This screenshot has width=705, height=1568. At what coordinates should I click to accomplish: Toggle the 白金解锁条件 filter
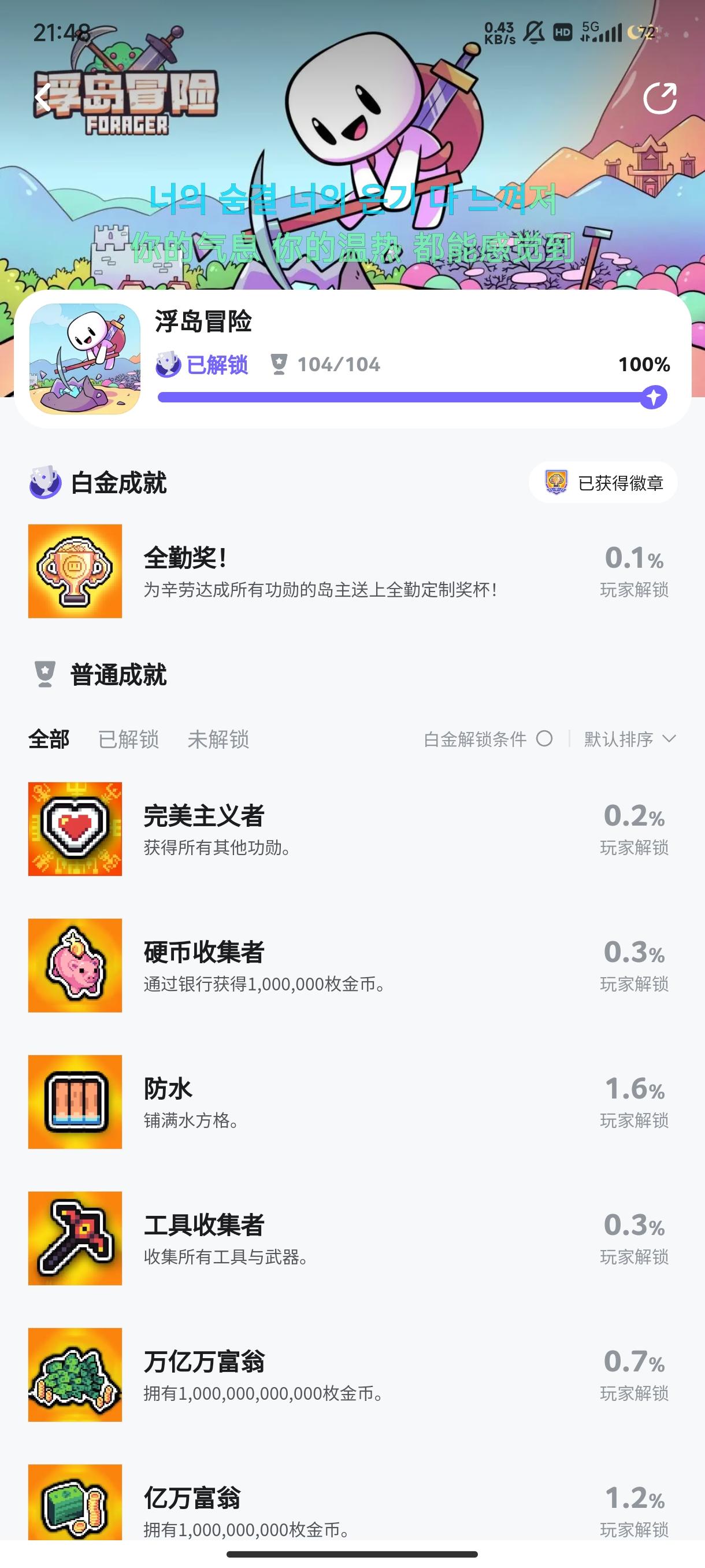click(x=488, y=739)
